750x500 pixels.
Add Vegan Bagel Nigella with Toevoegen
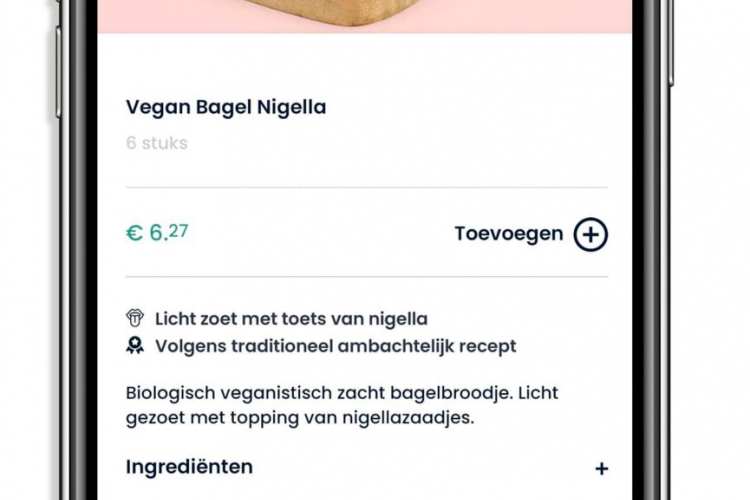point(589,234)
